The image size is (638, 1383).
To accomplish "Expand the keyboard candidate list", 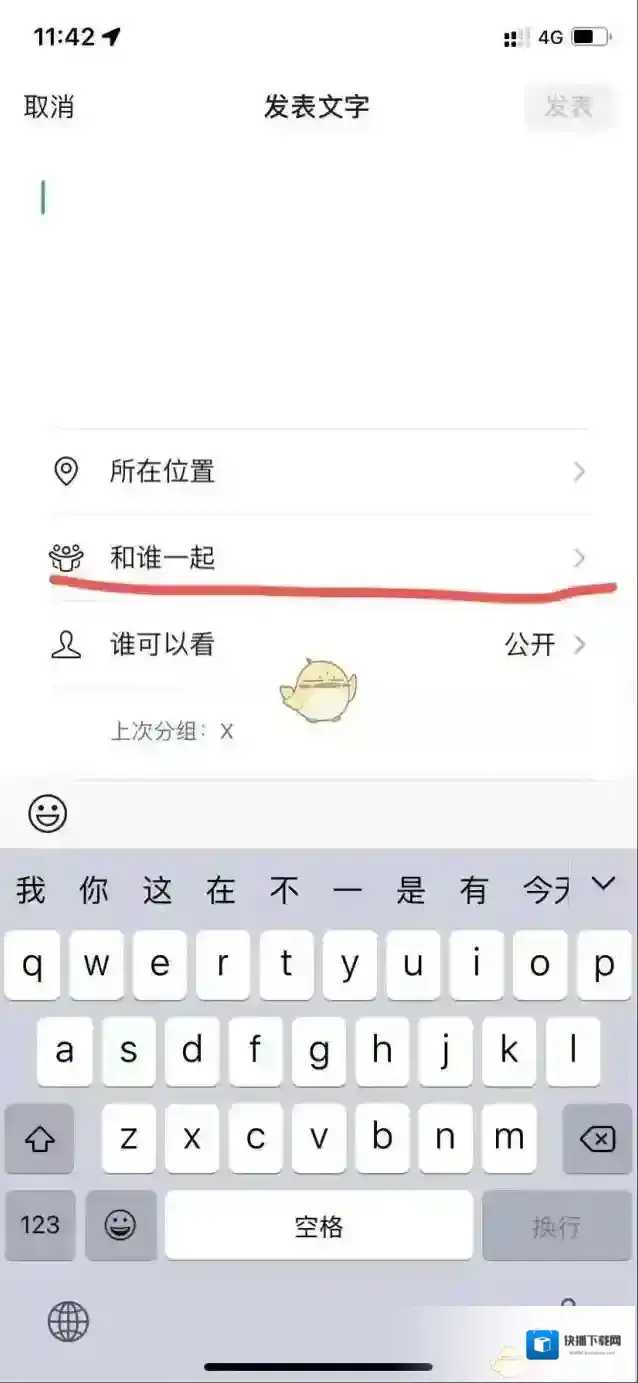I will point(603,884).
